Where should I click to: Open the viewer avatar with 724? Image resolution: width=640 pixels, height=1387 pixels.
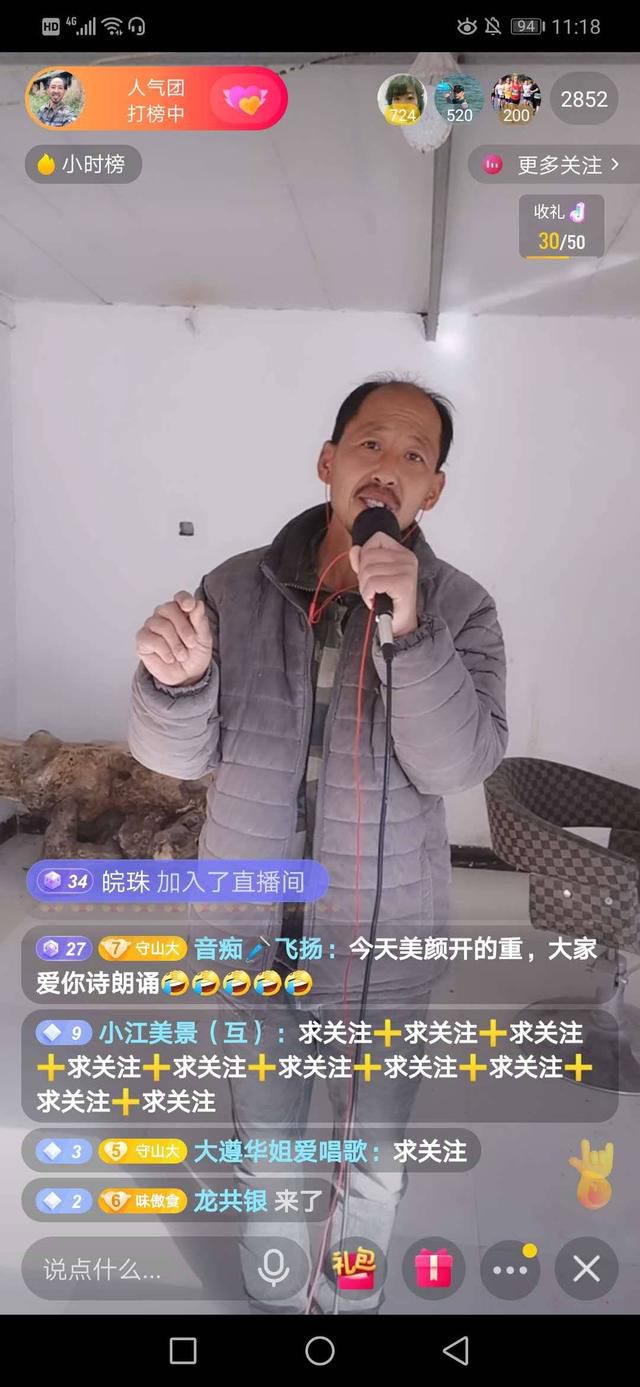pyautogui.click(x=402, y=99)
